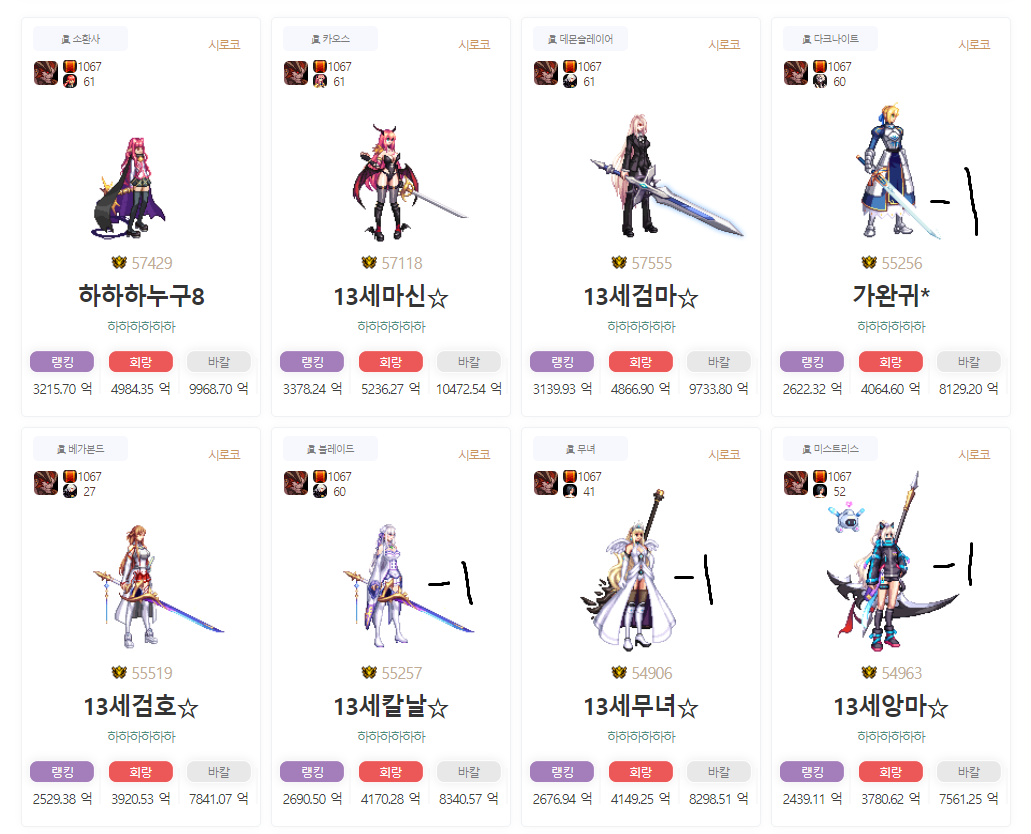Select the 13세무녀☆ character card
Viewport: 1031px width, 834px height.
point(641,706)
